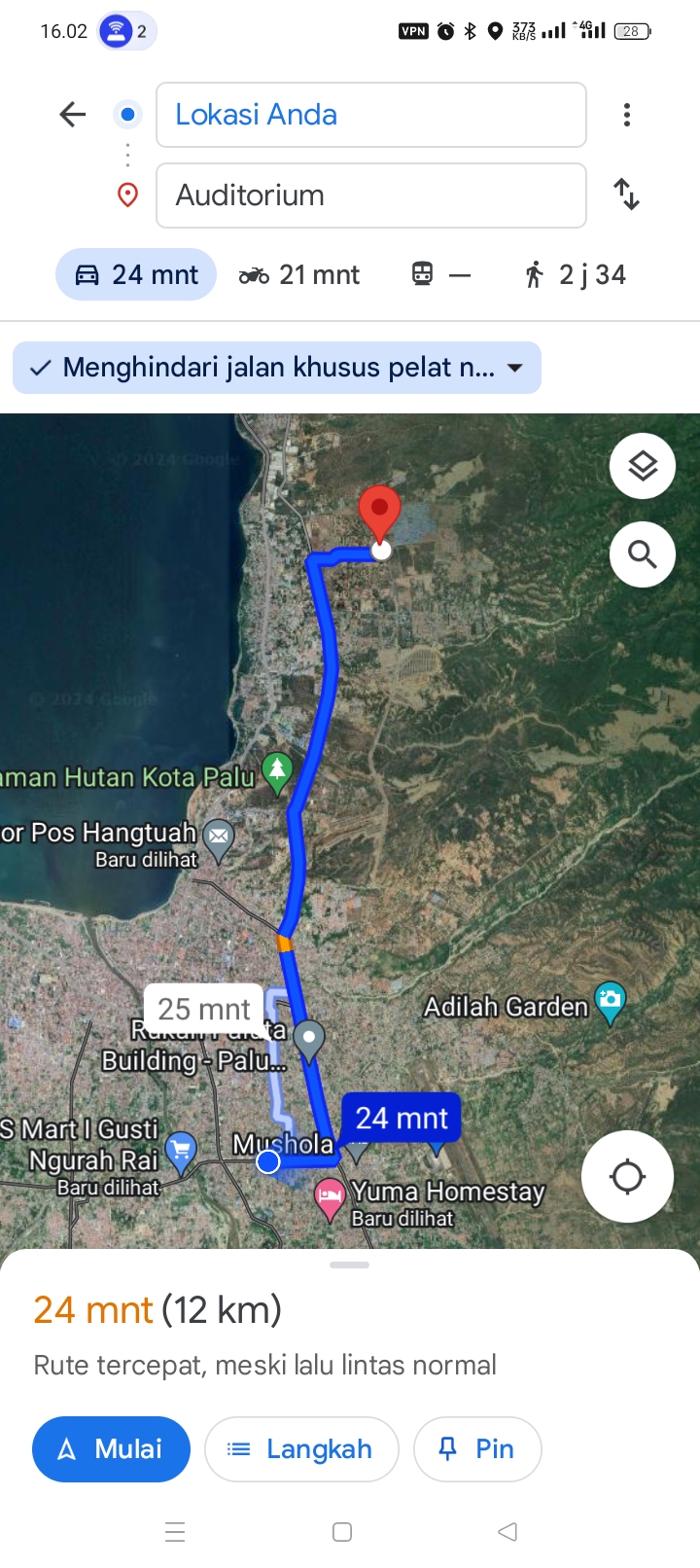Viewport: 700px width, 1568px height.
Task: Open the Adilah Garden place marker
Action: pos(611,1004)
